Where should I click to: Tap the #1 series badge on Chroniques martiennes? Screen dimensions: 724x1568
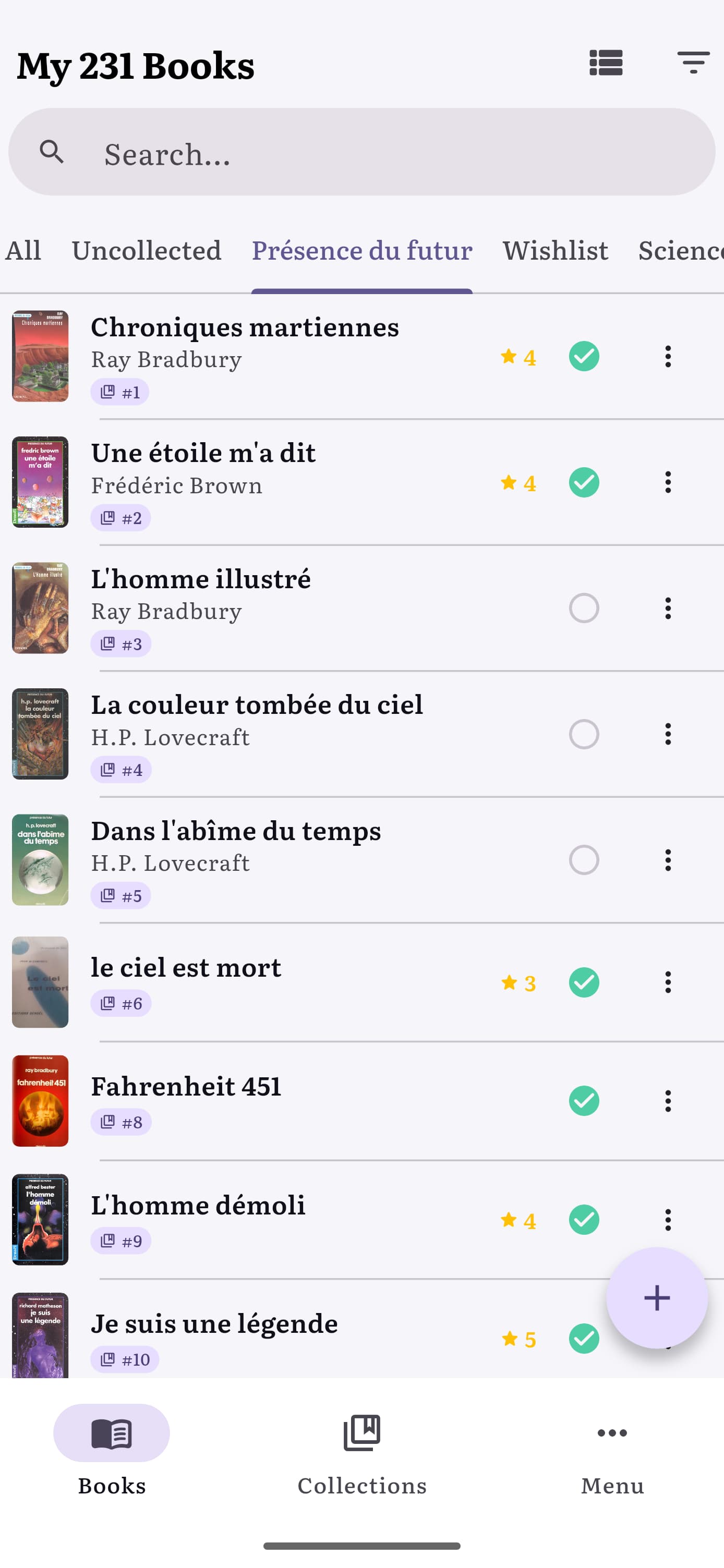(120, 392)
